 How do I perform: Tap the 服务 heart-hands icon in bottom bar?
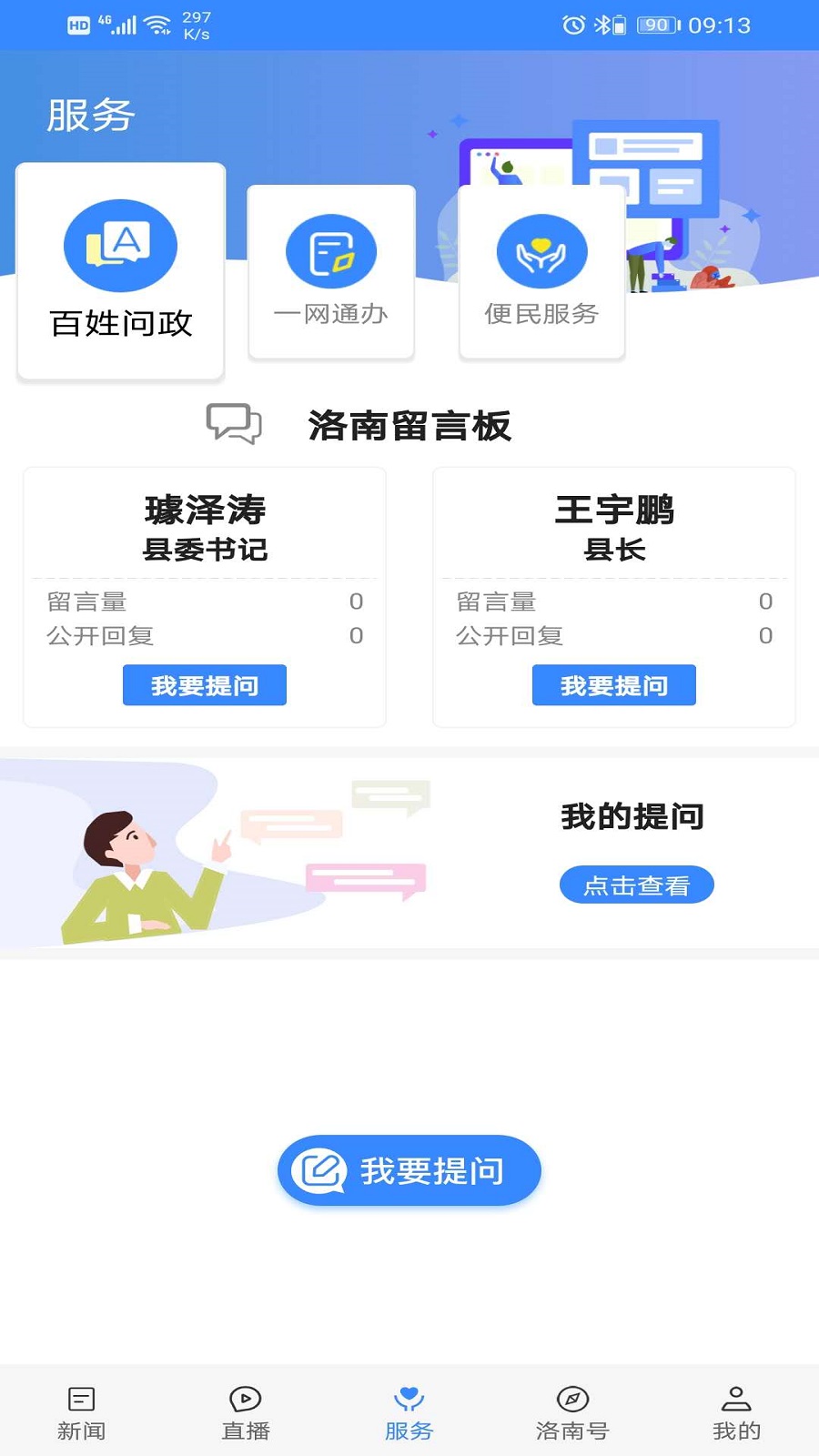click(409, 1399)
